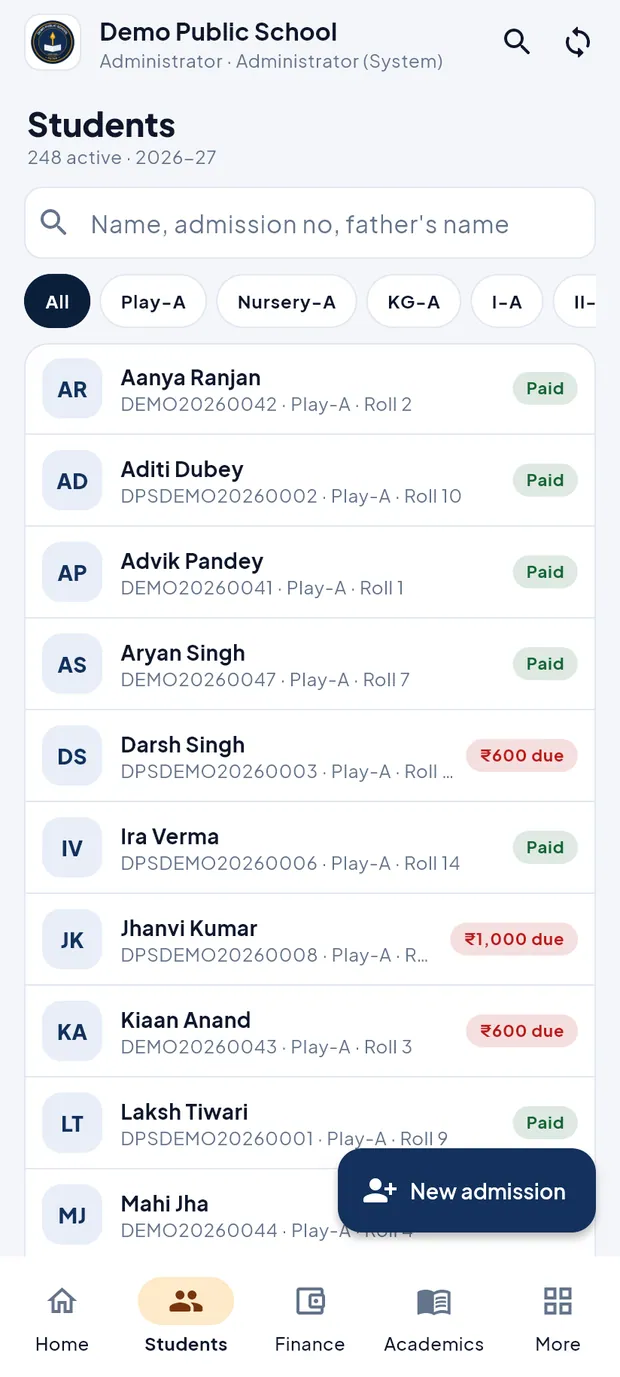Open the More tab
620x1377 pixels.
pyautogui.click(x=558, y=1318)
